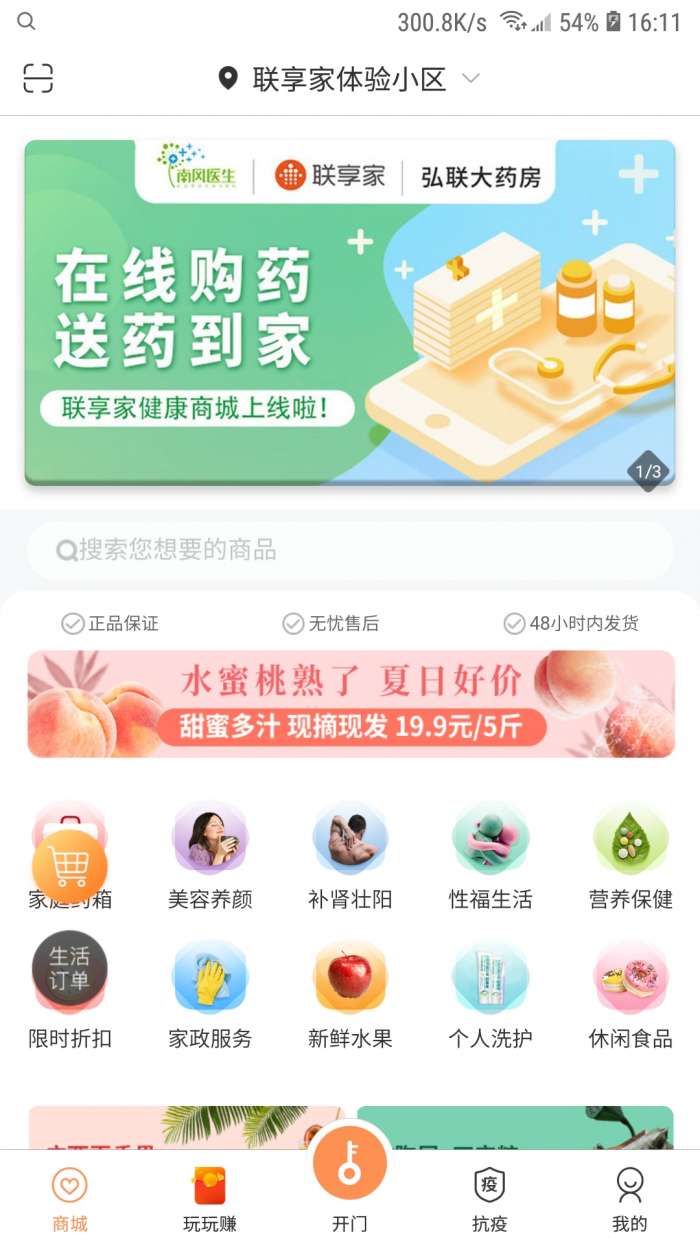Open the 在线购药 送药到家 banner
Viewport: 700px width, 1244px height.
pos(349,312)
